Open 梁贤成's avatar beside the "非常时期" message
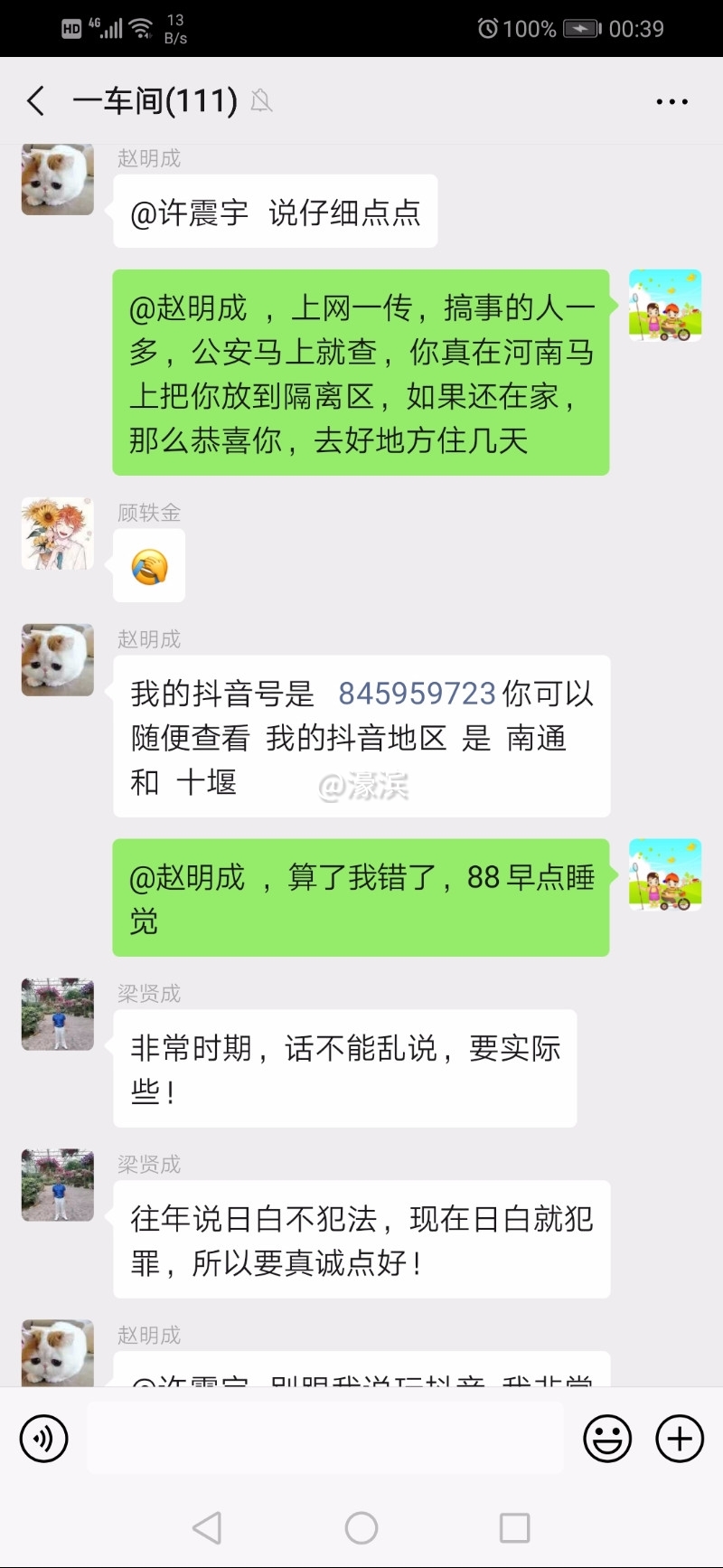 (58, 1014)
